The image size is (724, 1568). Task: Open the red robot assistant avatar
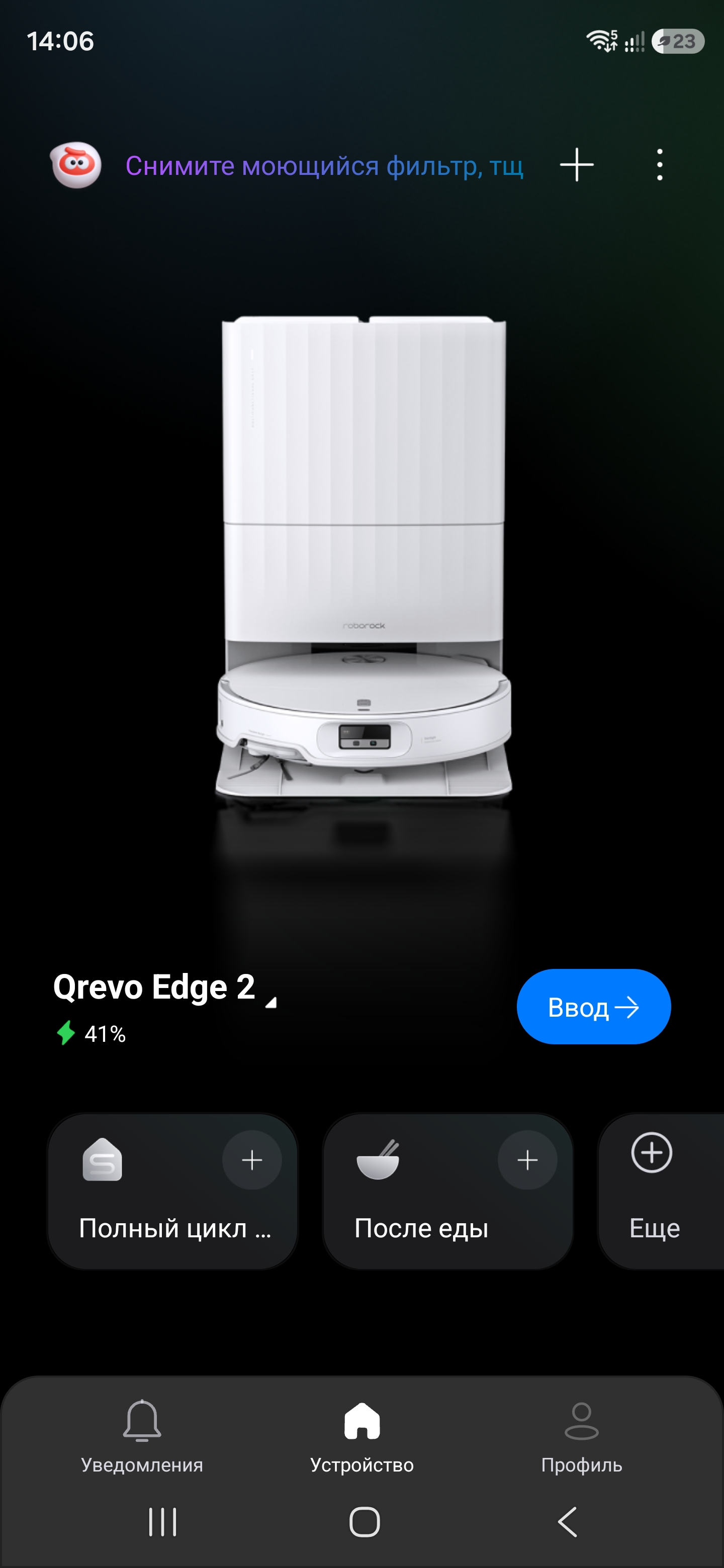pos(75,165)
